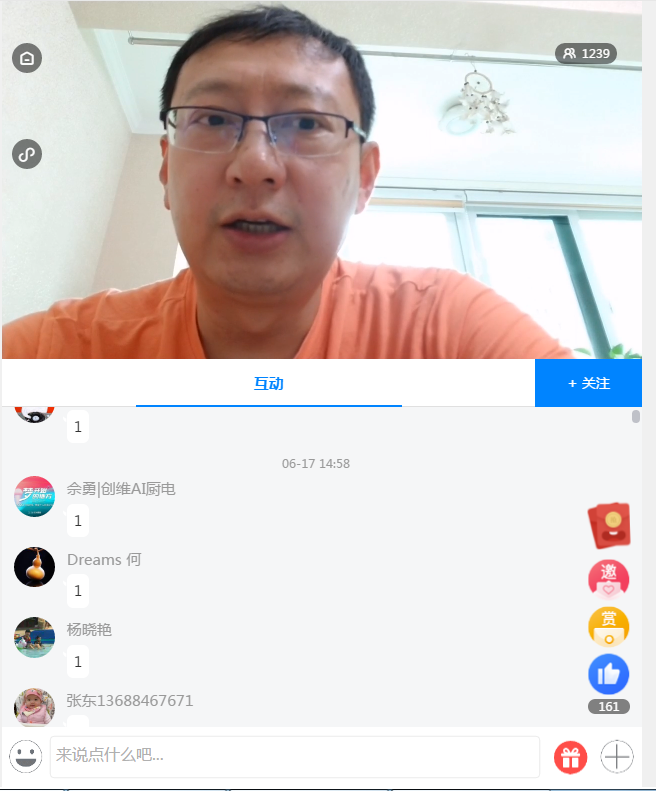656x791 pixels.
Task: Focus the 来说点什么吧 comment field
Action: click(294, 756)
